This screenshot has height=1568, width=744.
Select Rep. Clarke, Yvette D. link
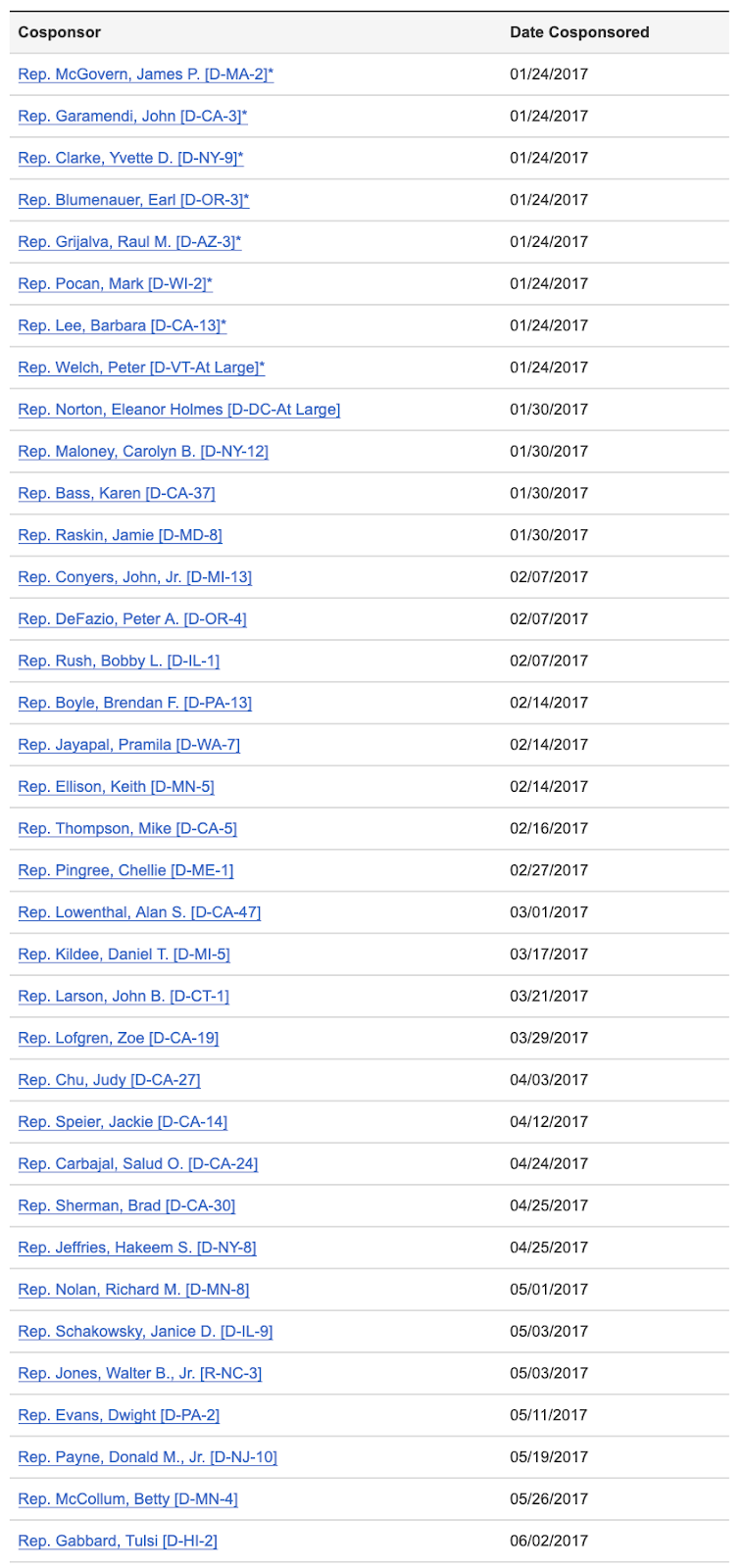coord(130,159)
